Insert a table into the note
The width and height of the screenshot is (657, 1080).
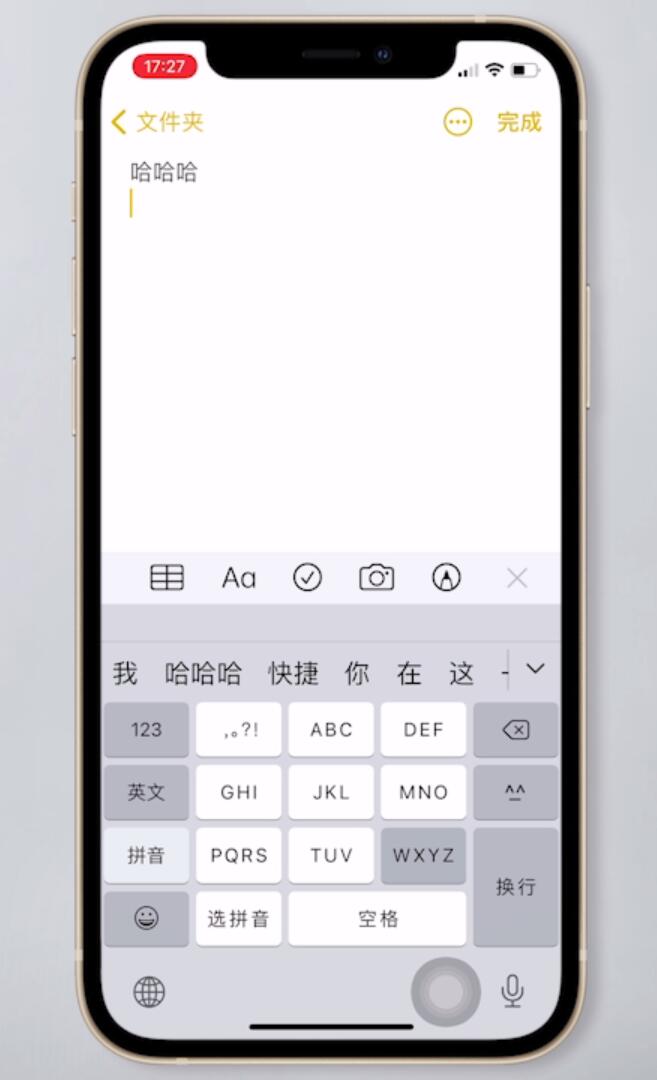166,578
